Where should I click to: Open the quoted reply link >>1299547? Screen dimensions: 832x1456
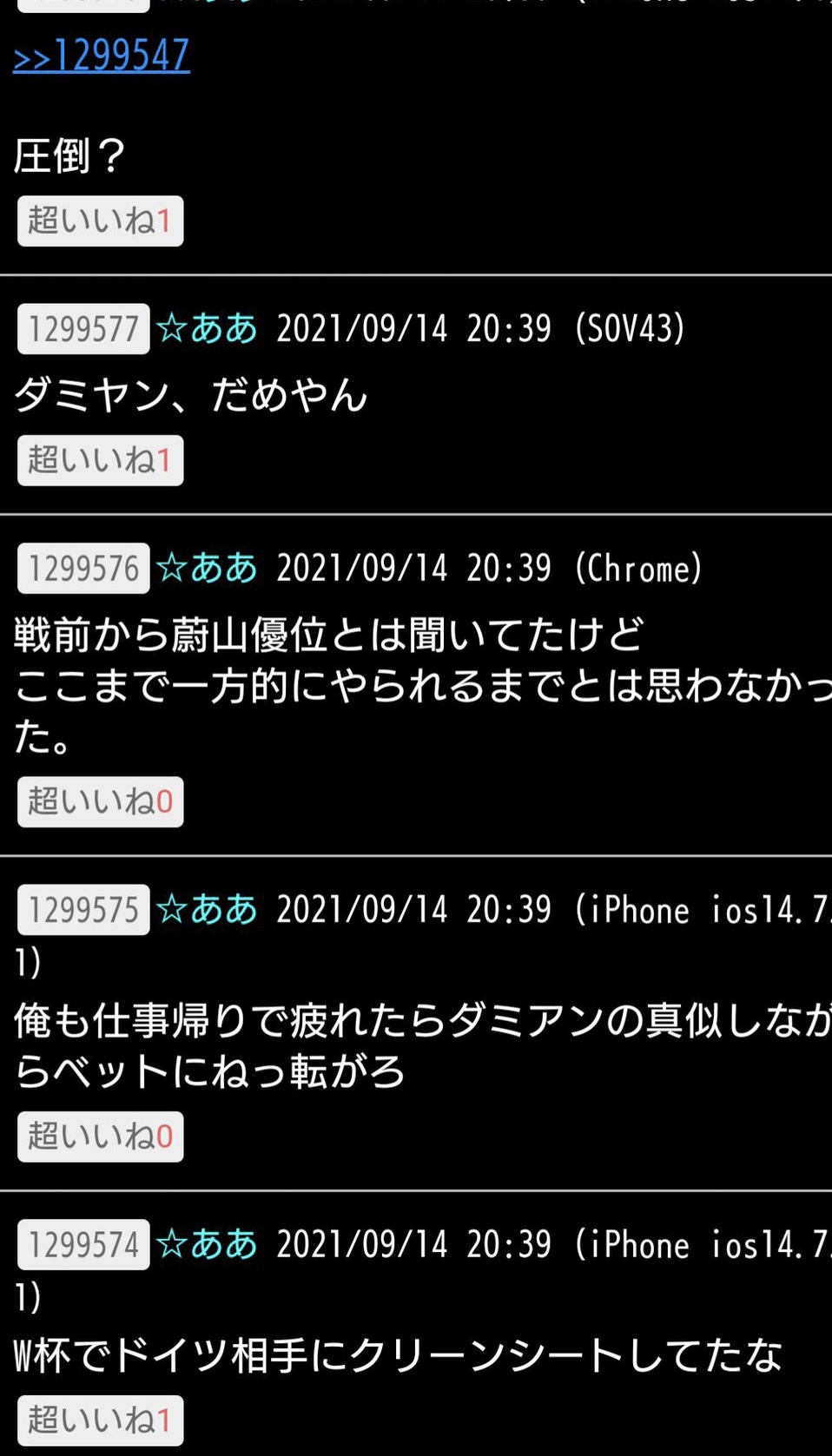[x=102, y=56]
